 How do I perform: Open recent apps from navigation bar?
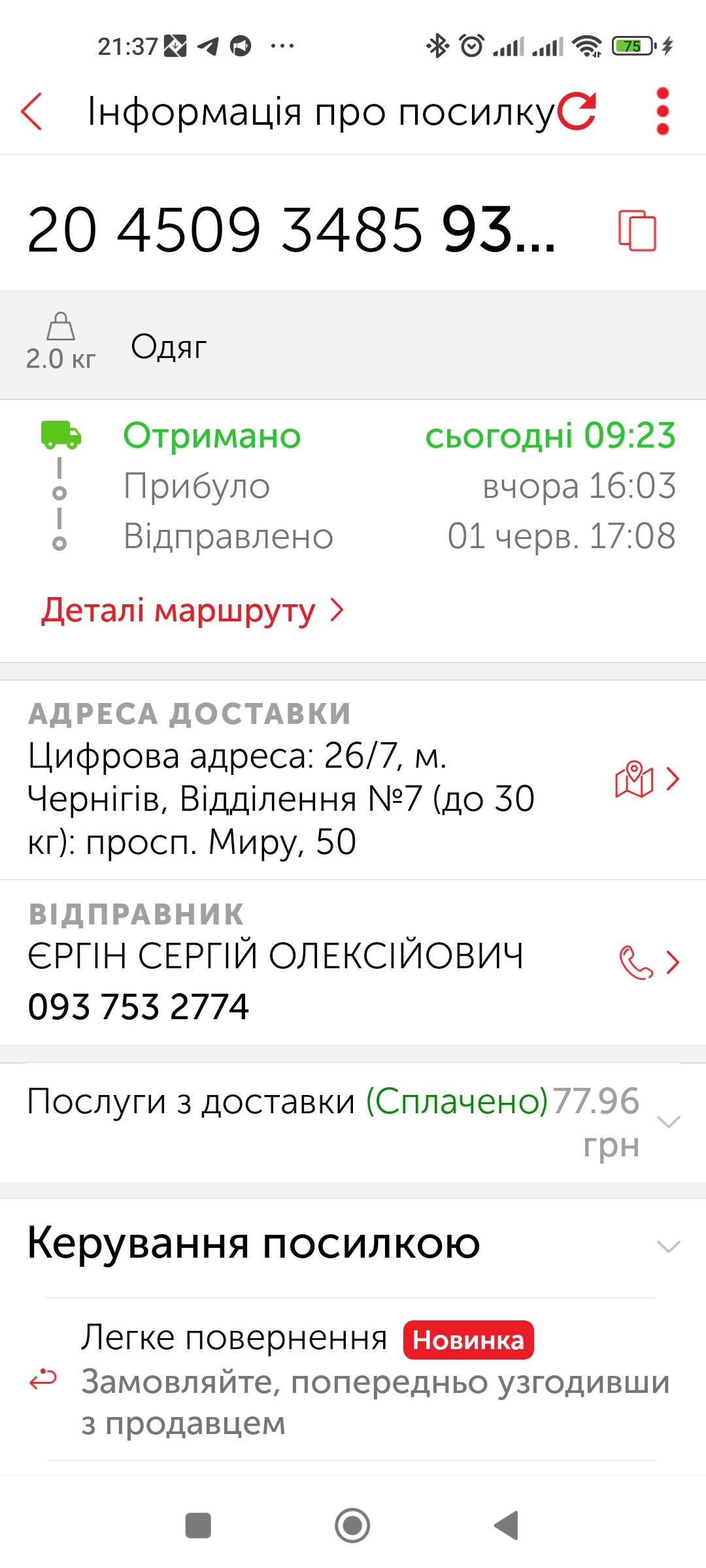coord(198,1526)
